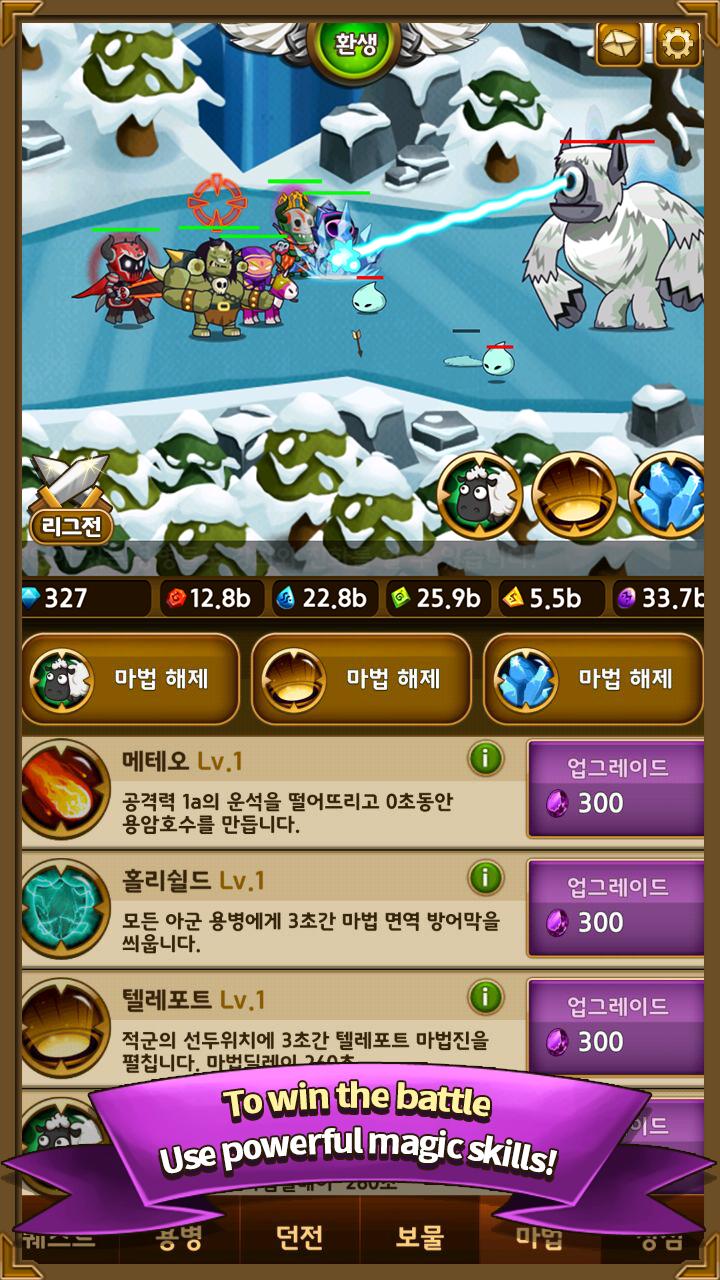The height and width of the screenshot is (1280, 720).
Task: Cast the sheep spell in the battlefield
Action: tap(480, 496)
